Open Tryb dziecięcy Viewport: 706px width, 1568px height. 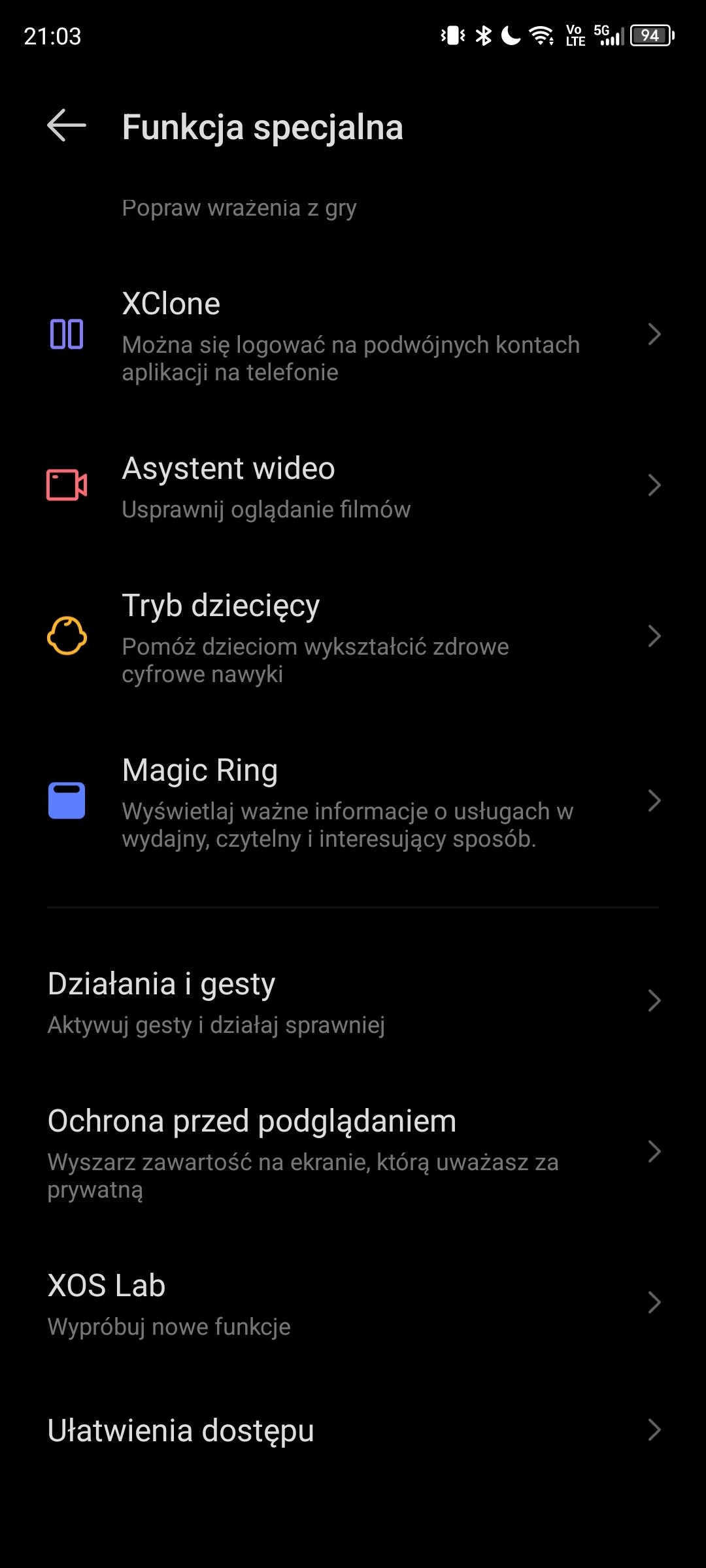[x=353, y=636]
